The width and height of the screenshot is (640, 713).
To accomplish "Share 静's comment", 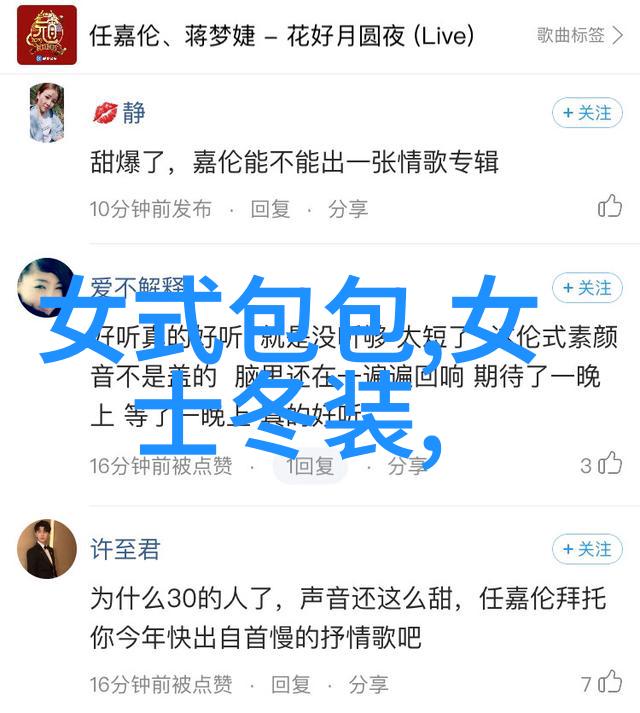I will click(x=348, y=209).
